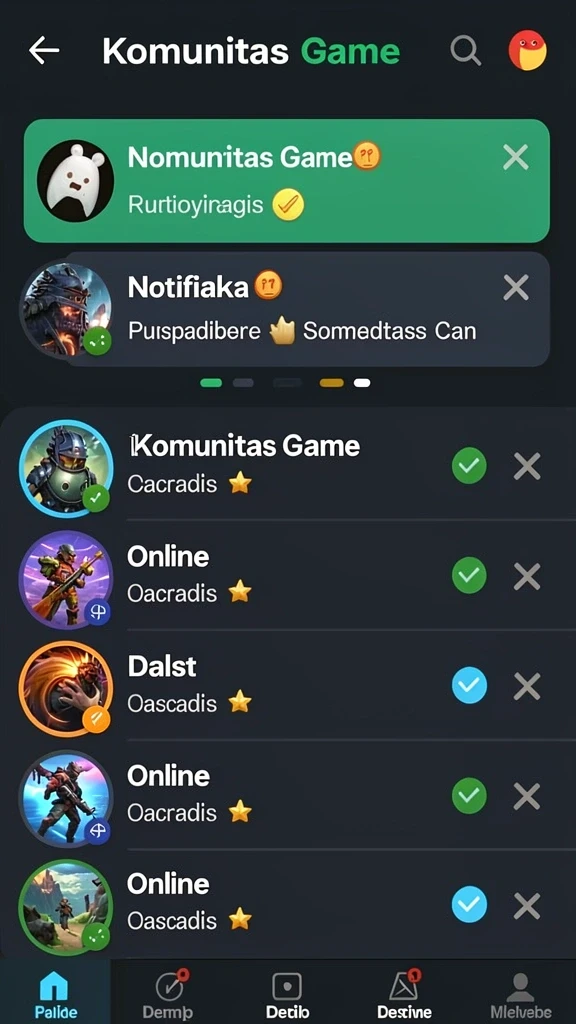Screen dimensions: 576x1024
Task: Remove the Dalst row with X
Action: pos(526,686)
